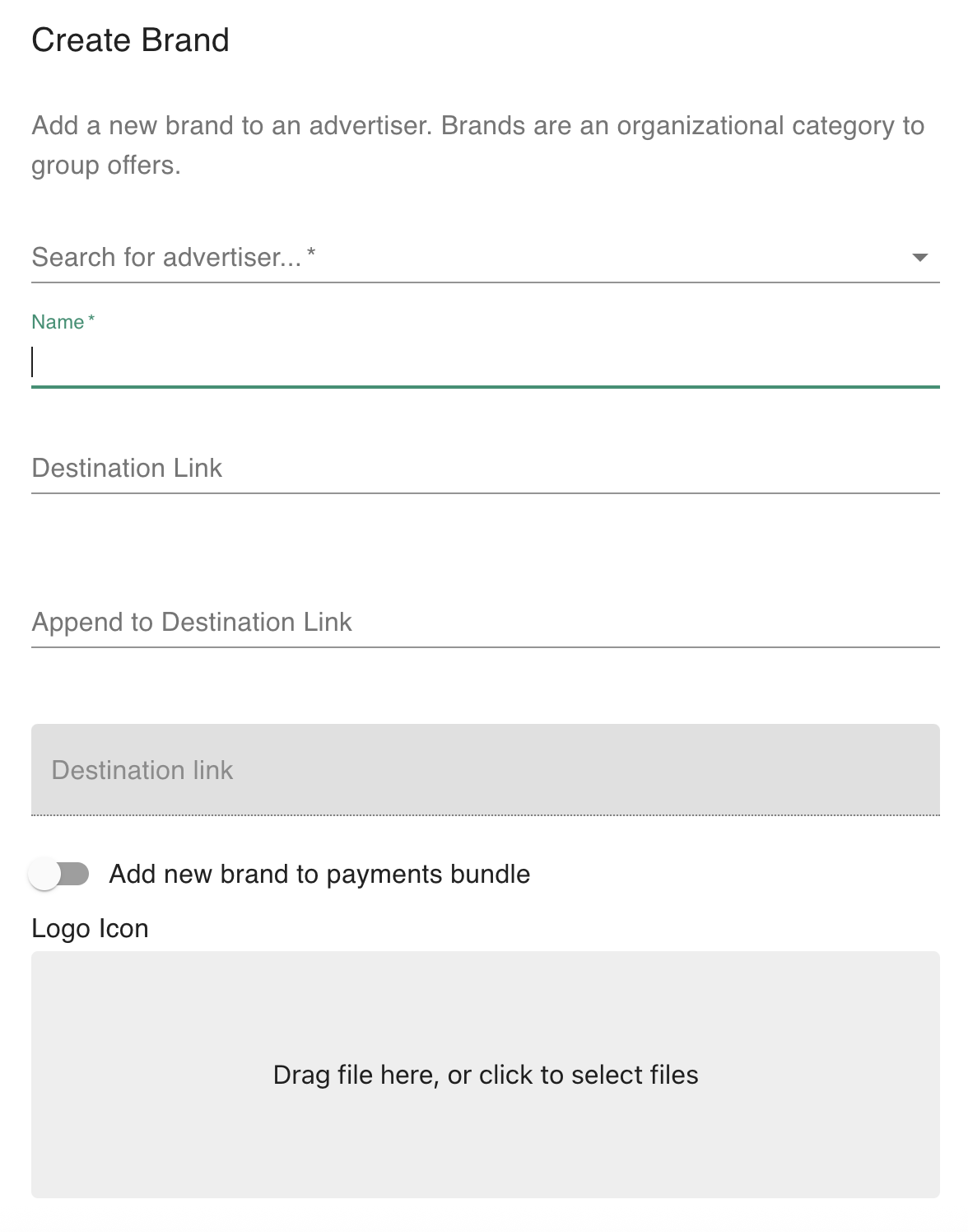Viewport: 968px width, 1232px height.
Task: Focus the Name text field
Action: pyautogui.click(x=484, y=363)
